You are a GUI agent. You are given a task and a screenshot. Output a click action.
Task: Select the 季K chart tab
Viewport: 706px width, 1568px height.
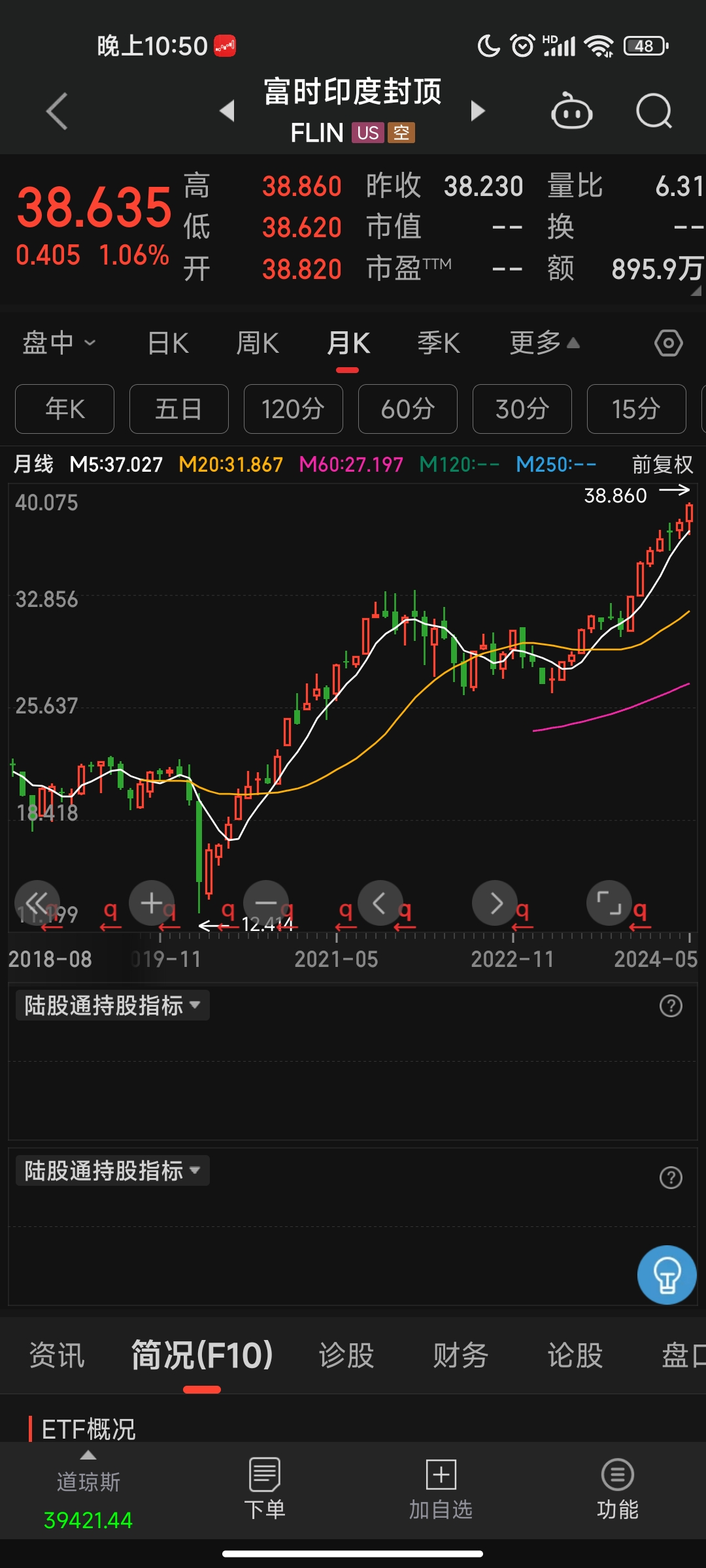coord(439,343)
